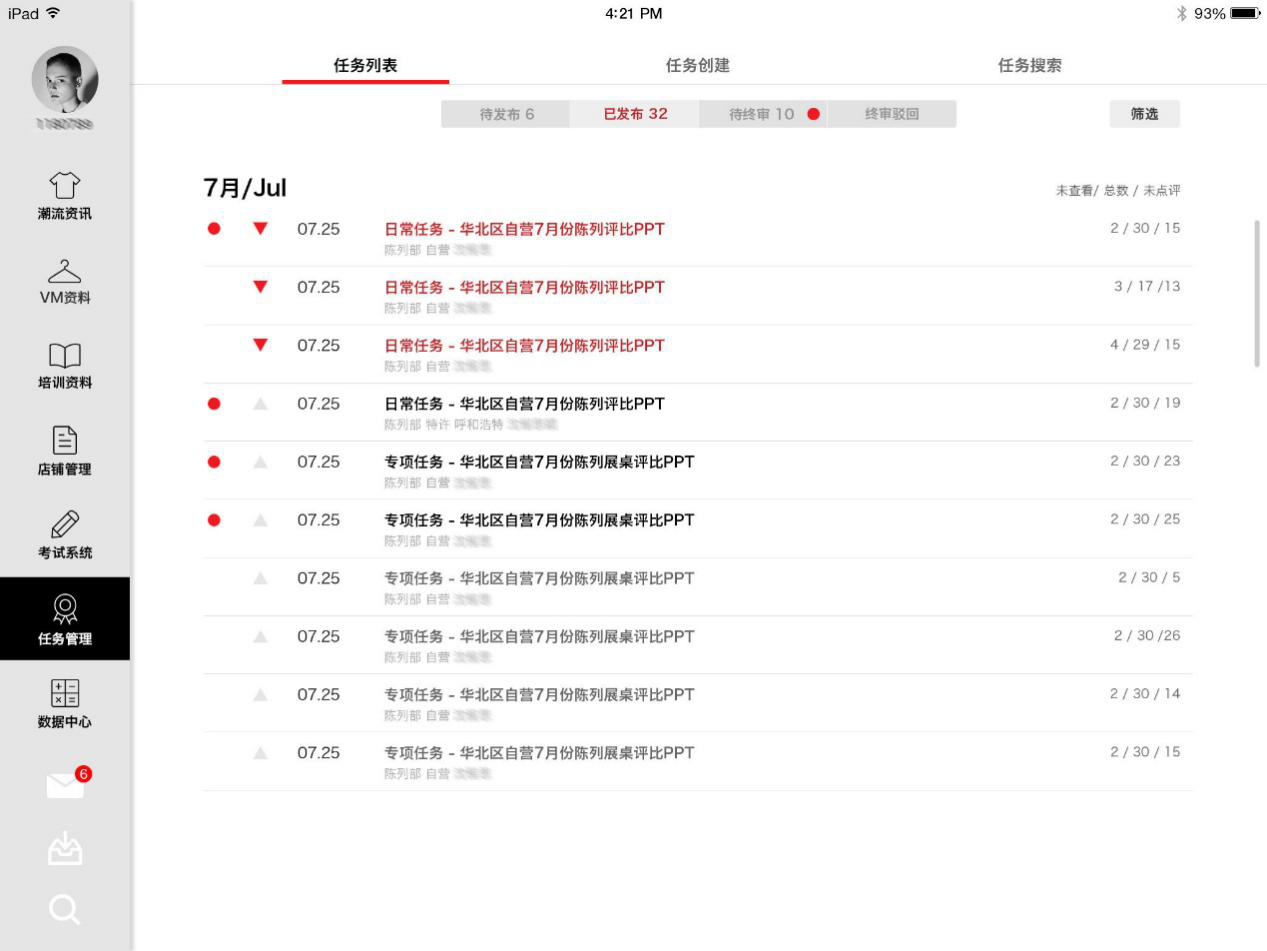Switch to 店铺管理
Screen dimensions: 1267x951
[x=65, y=450]
